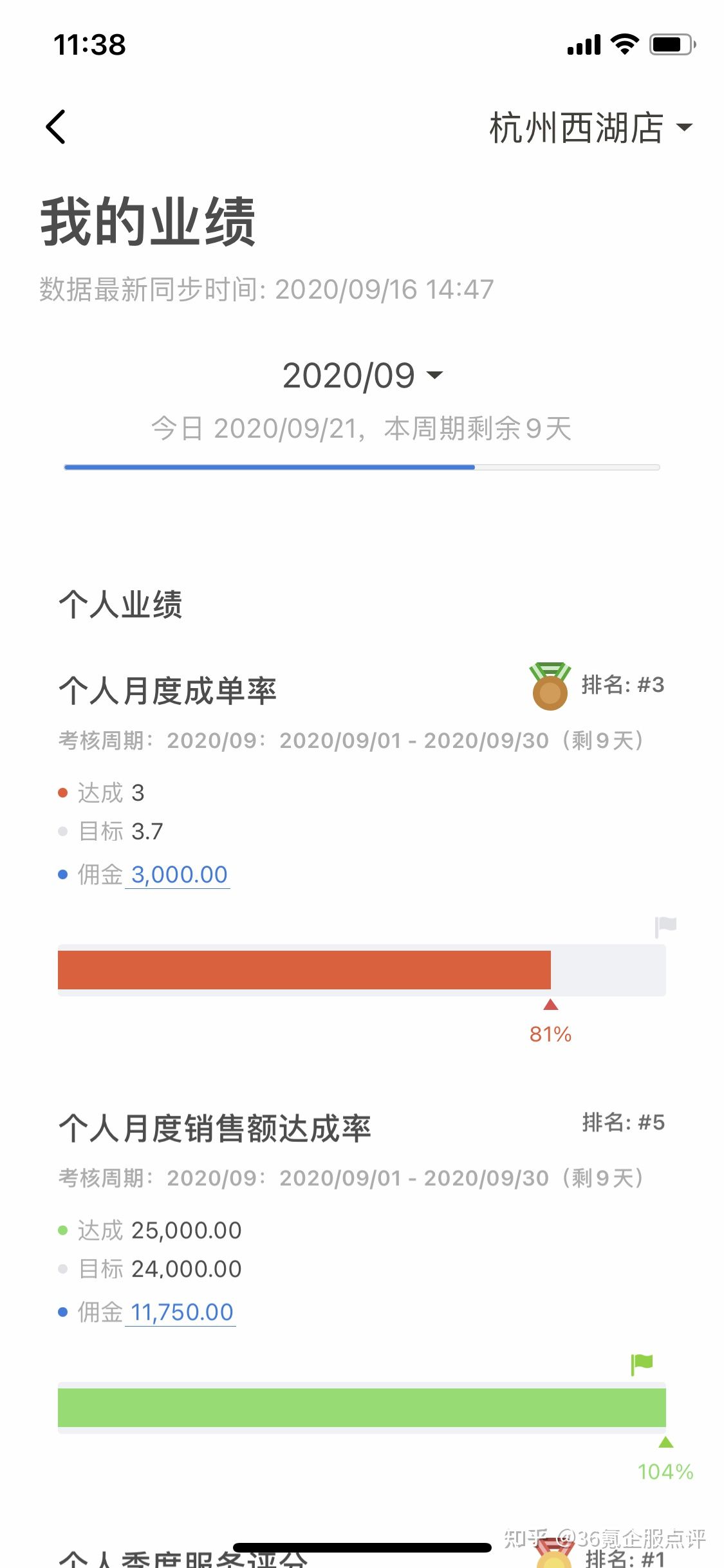This screenshot has width=724, height=1568.
Task: Open the 3,000.00 commission detail link
Action: (178, 873)
